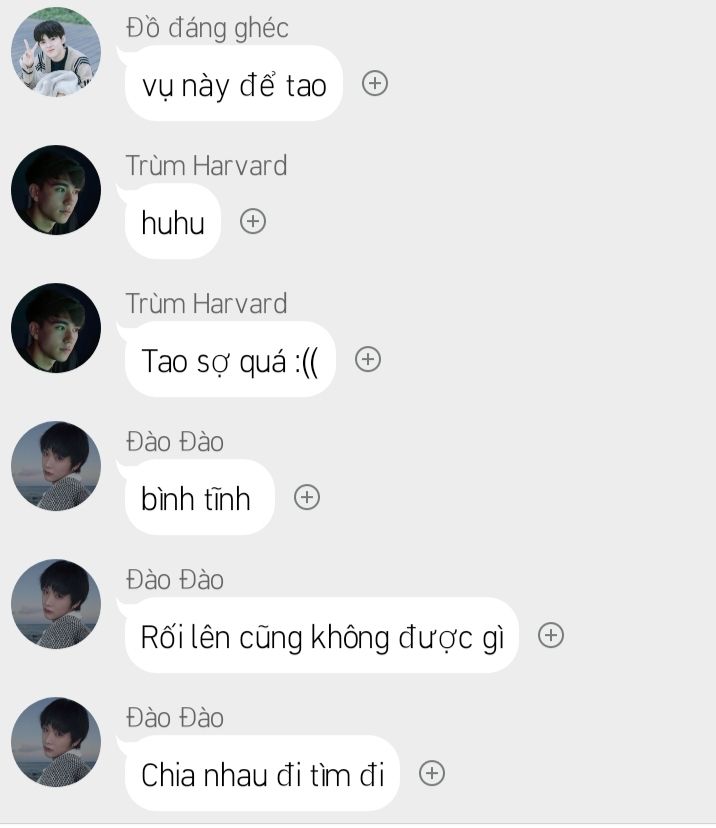Viewport: 716px width, 828px height.
Task: Open Đào Đào's avatar beside "bình tĩnh"
Action: tap(56, 466)
